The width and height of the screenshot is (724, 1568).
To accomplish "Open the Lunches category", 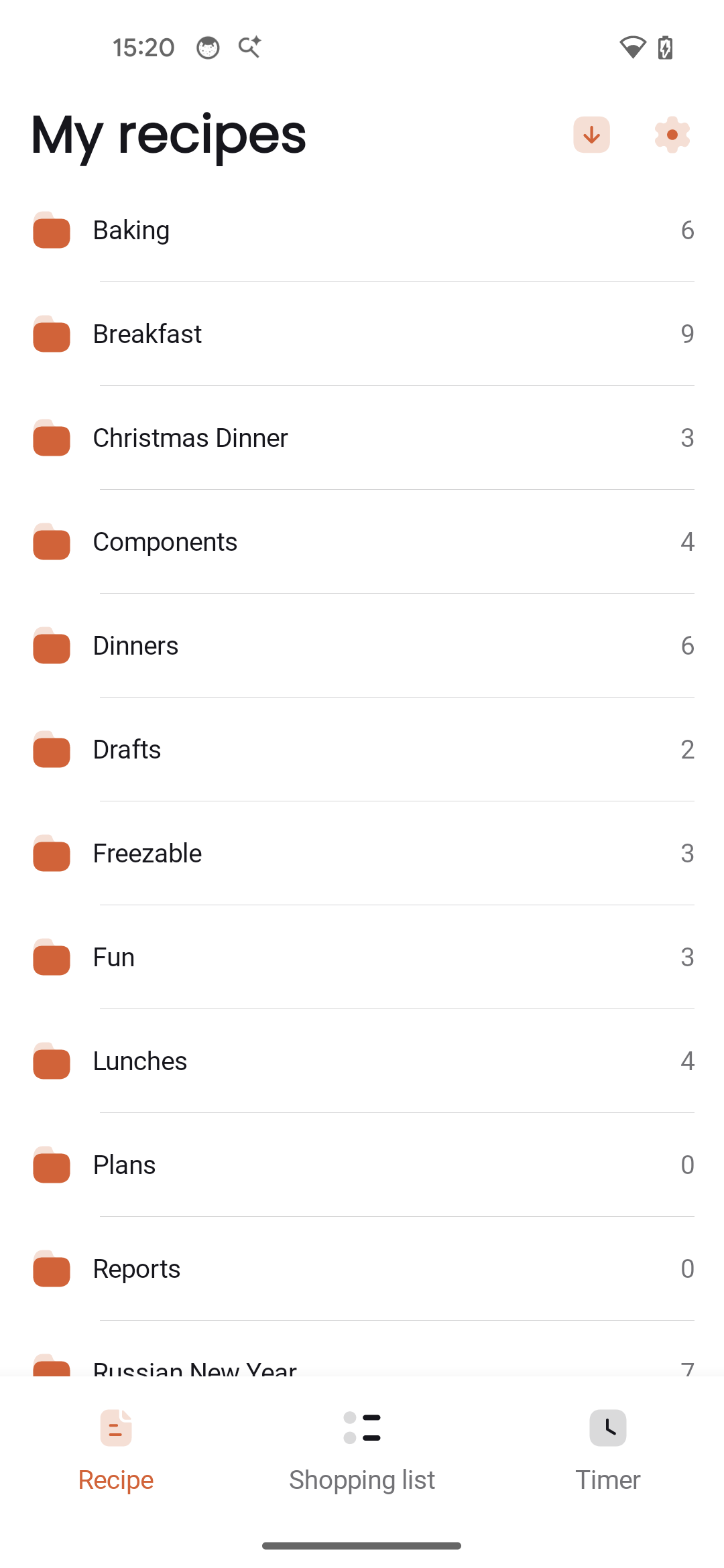I will pyautogui.click(x=362, y=1062).
